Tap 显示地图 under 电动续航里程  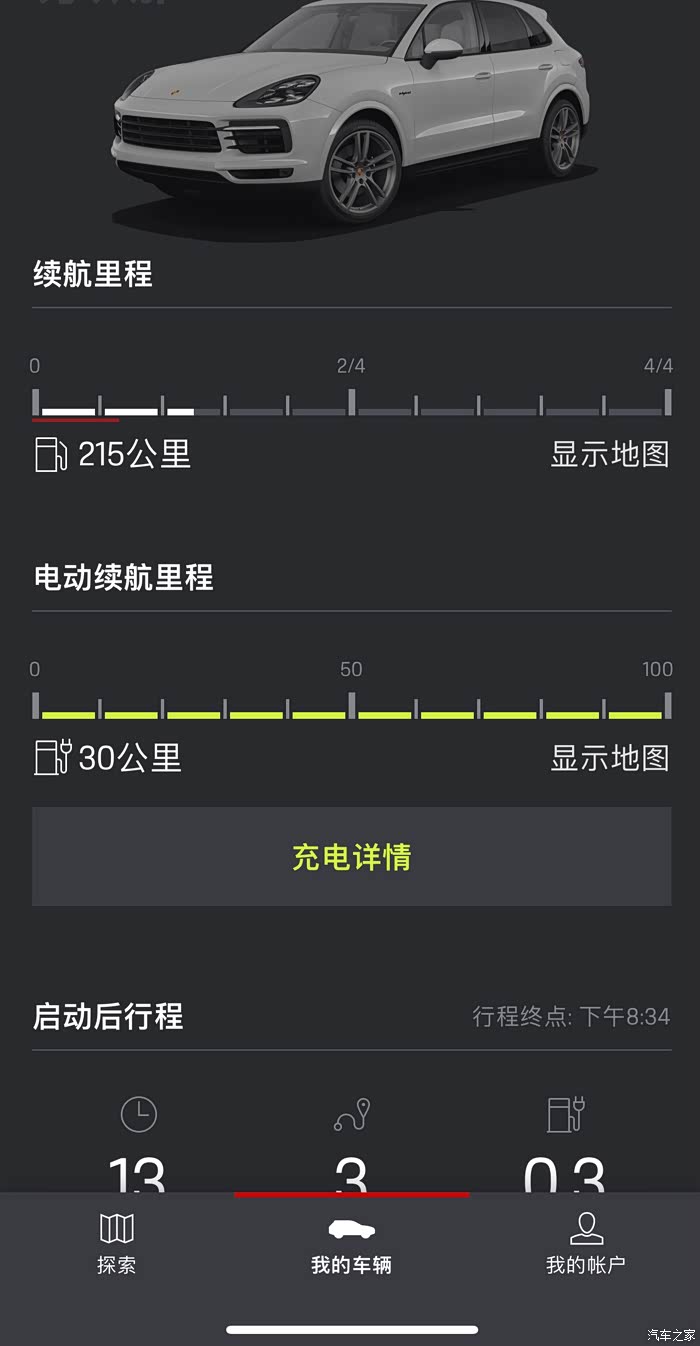pyautogui.click(x=609, y=758)
